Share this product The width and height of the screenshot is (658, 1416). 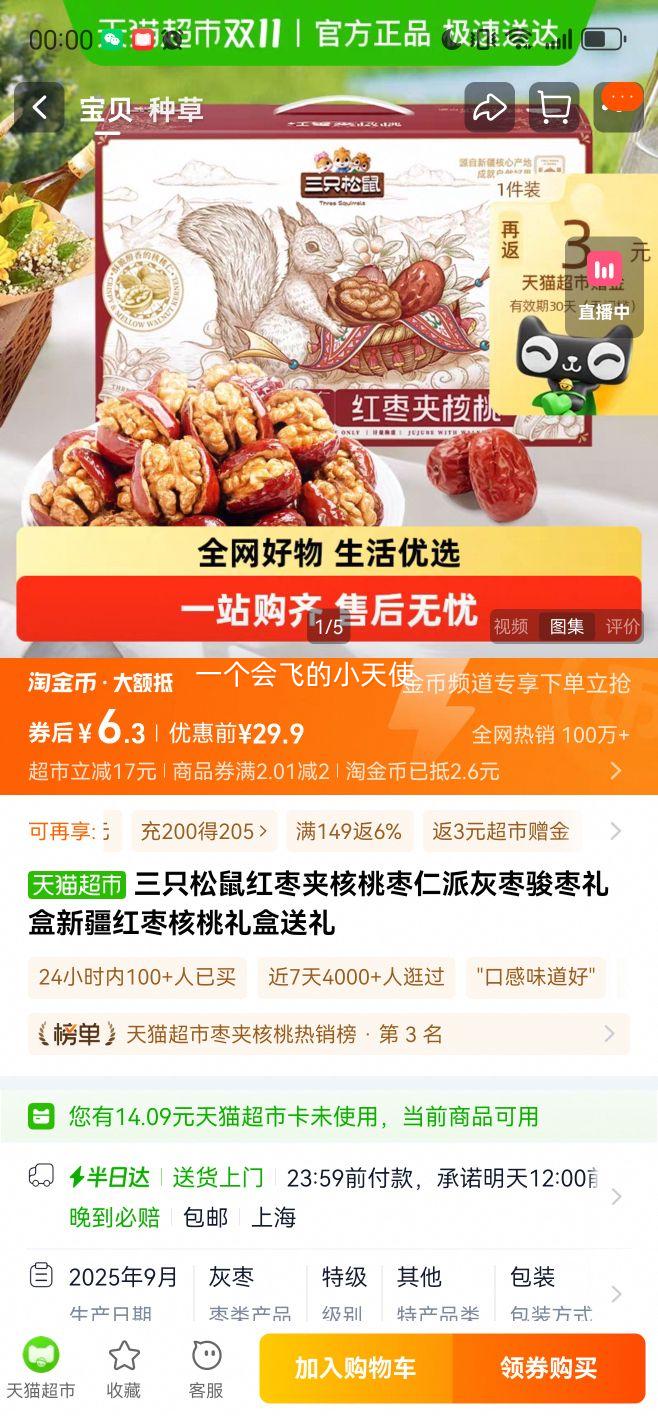click(489, 108)
